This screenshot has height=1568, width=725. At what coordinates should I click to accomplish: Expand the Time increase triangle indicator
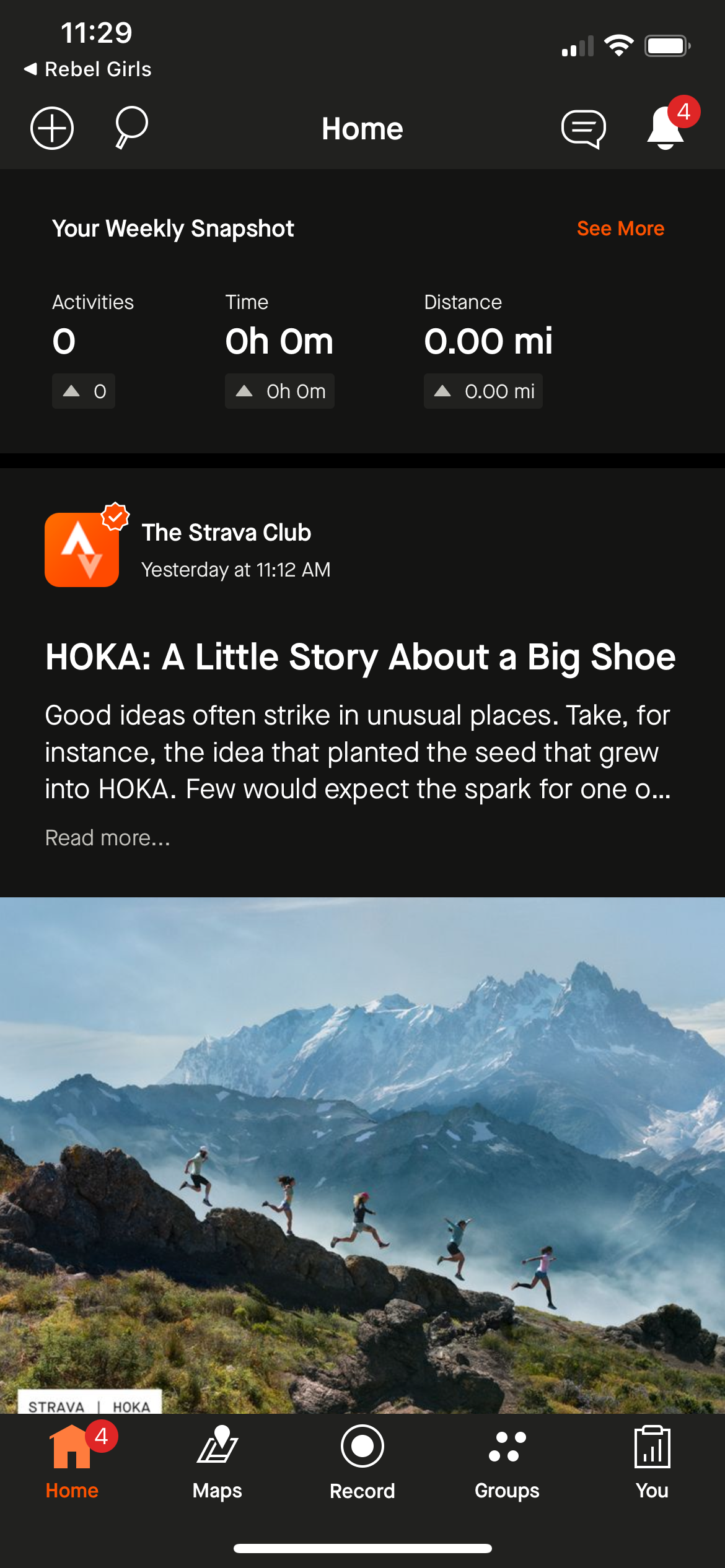(x=244, y=391)
